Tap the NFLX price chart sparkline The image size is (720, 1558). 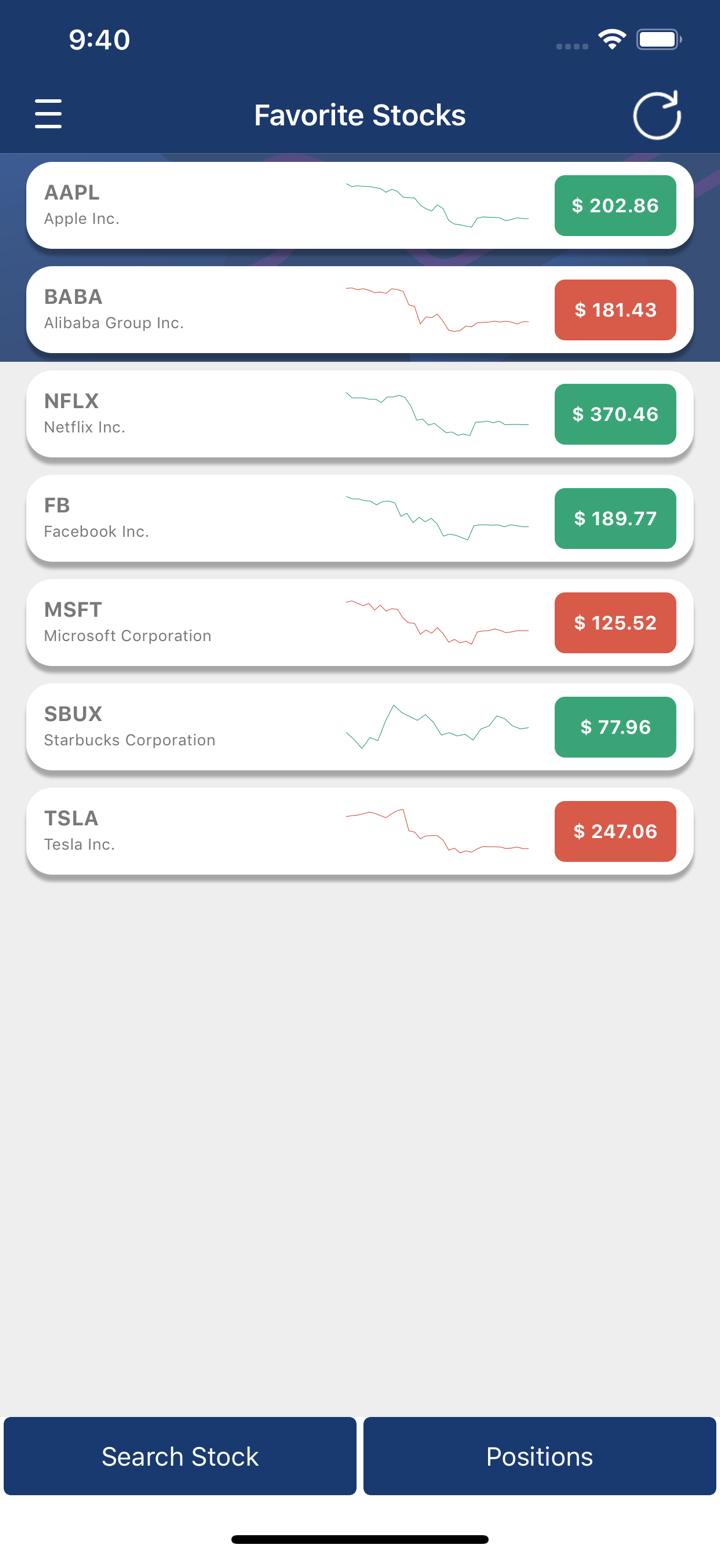coord(437,413)
